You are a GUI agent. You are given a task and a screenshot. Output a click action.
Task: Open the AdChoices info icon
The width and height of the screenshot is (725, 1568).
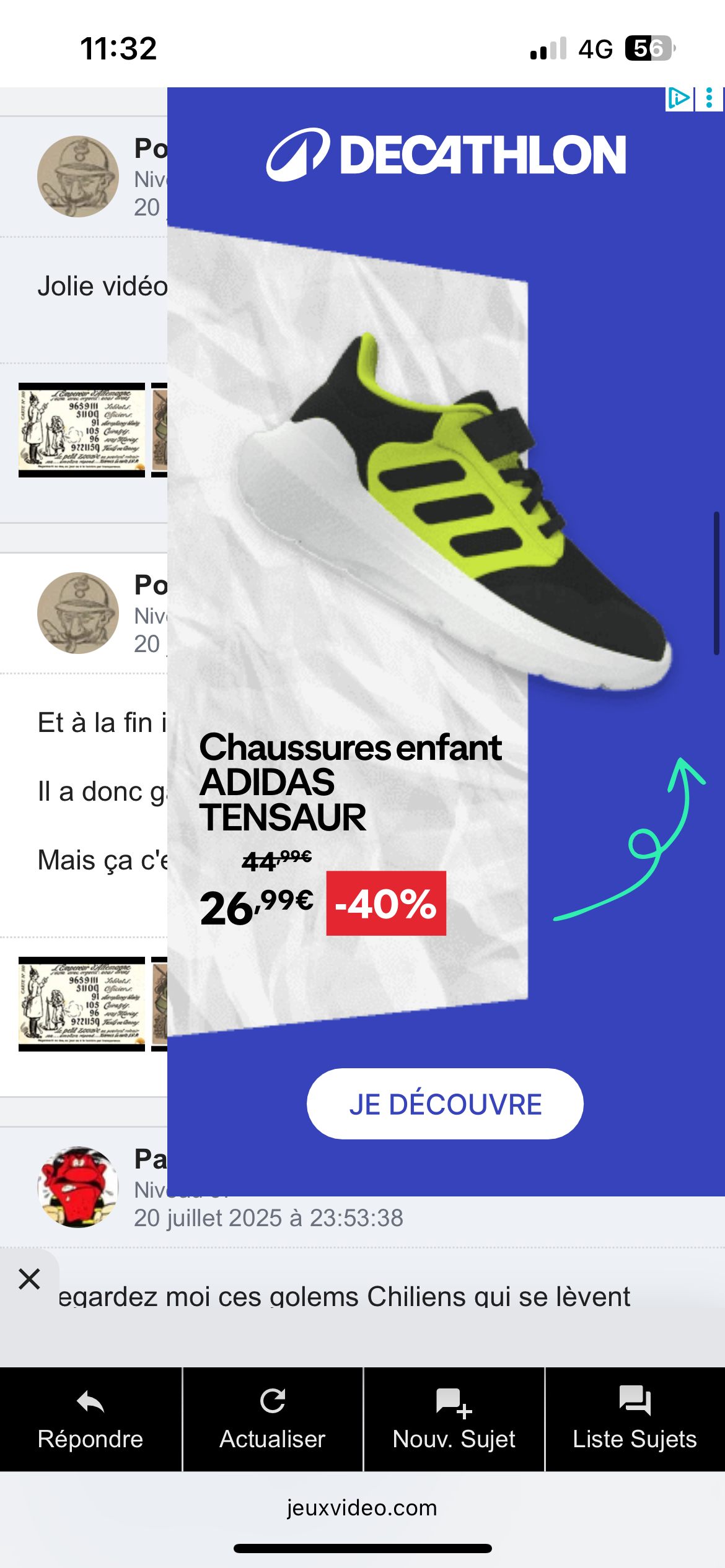point(679,98)
